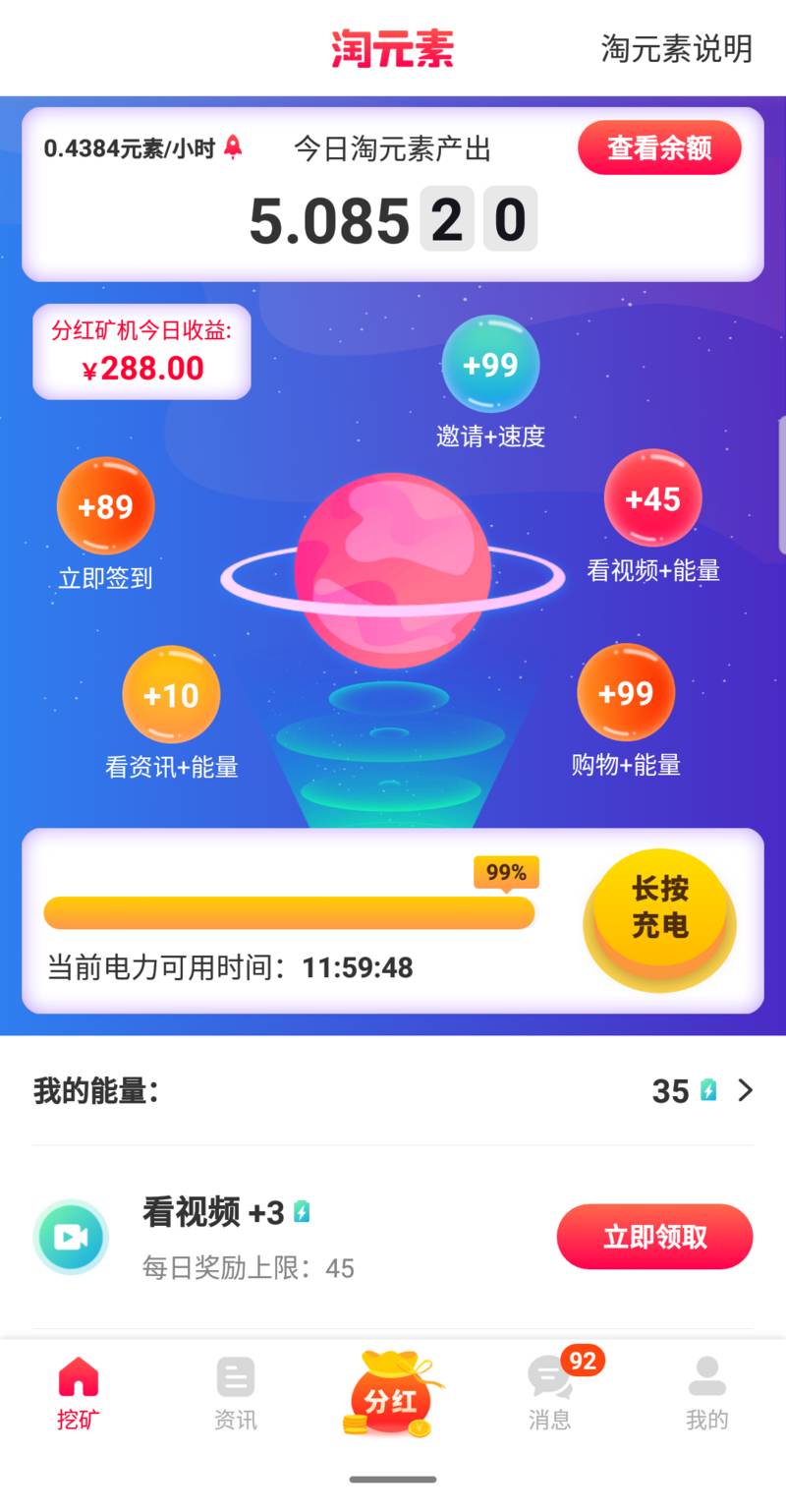Open 淘元素说明 in the top bar
786x1512 pixels.
click(x=676, y=48)
